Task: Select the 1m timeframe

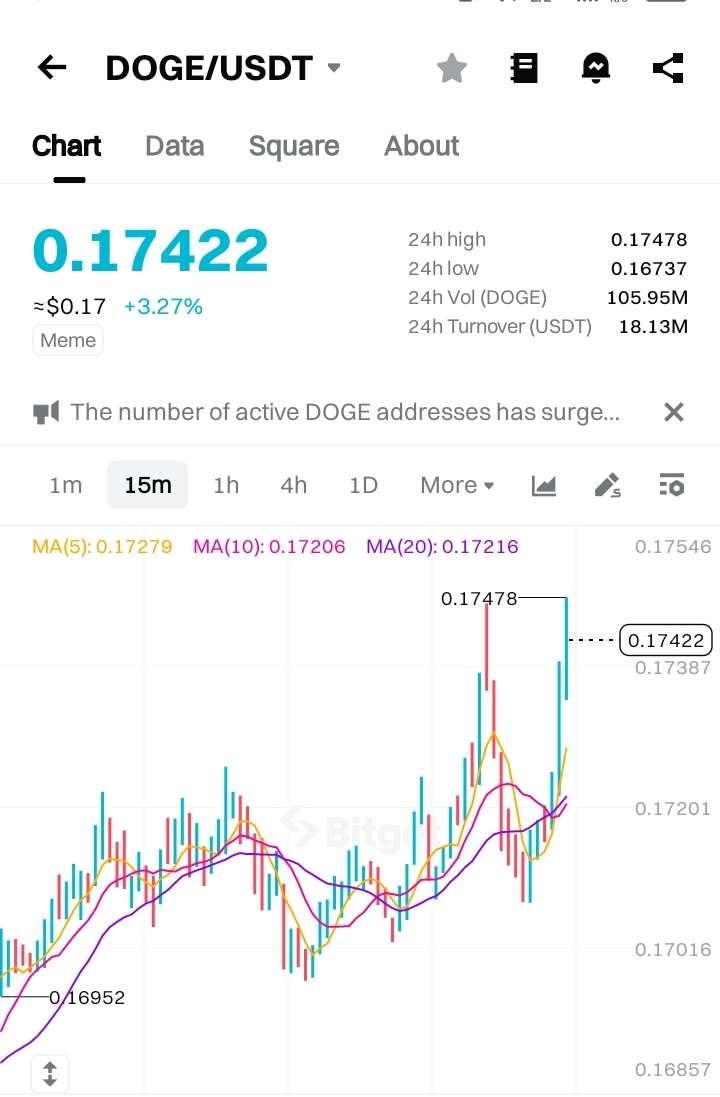Action: (x=65, y=485)
